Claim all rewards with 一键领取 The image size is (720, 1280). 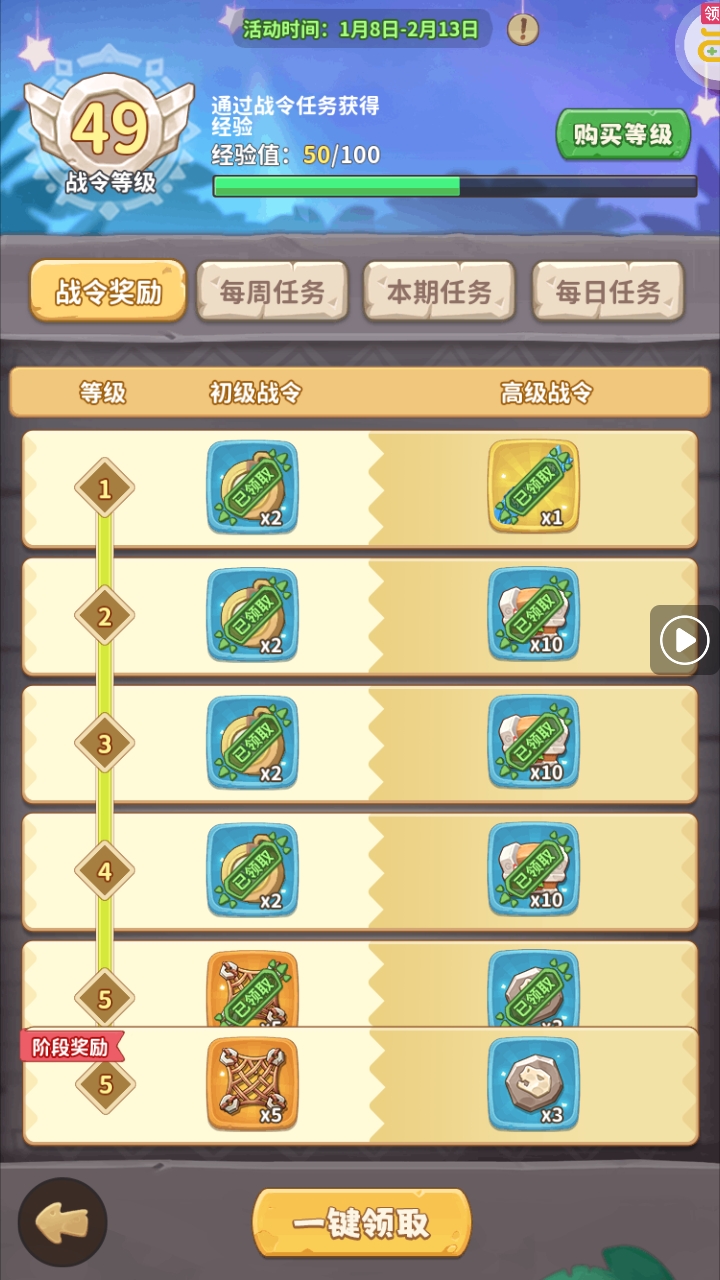[361, 1224]
